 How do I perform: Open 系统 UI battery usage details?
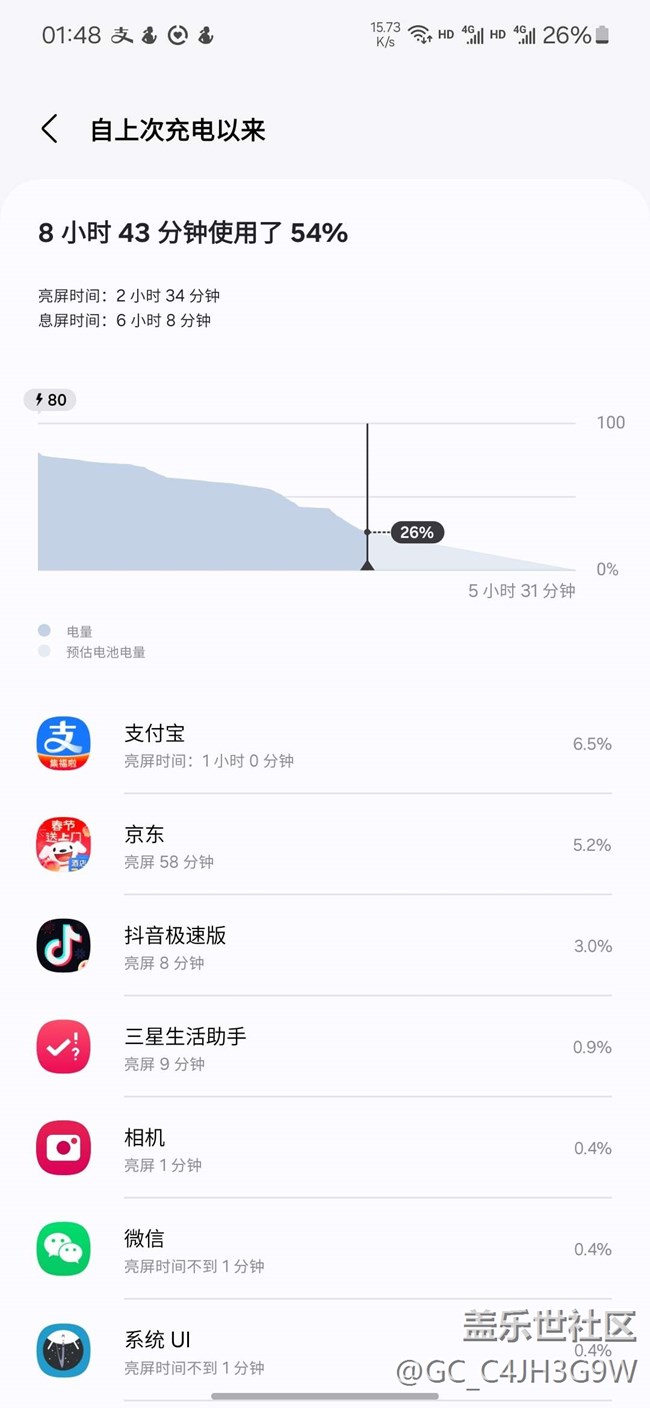(x=323, y=1351)
